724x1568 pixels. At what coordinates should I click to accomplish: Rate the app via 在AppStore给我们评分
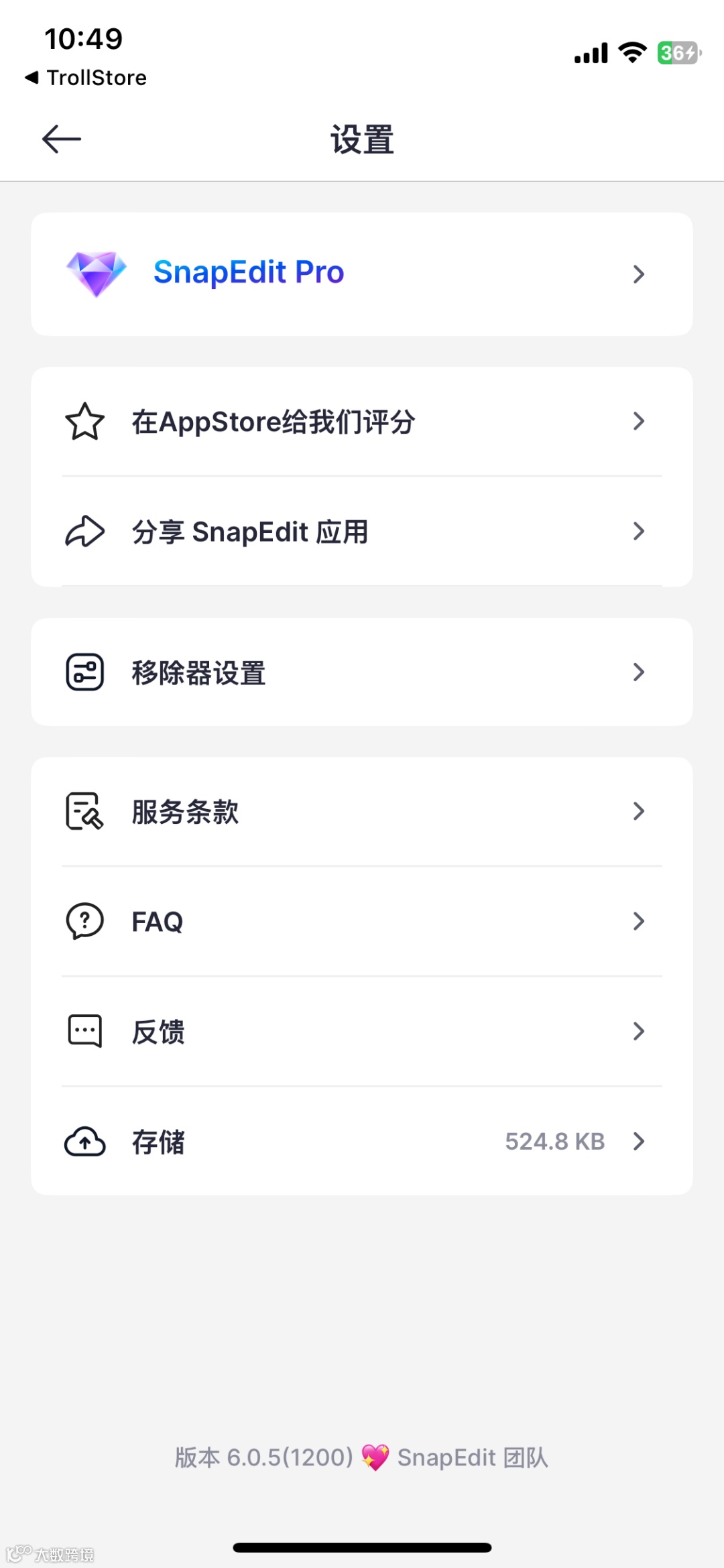[361, 422]
